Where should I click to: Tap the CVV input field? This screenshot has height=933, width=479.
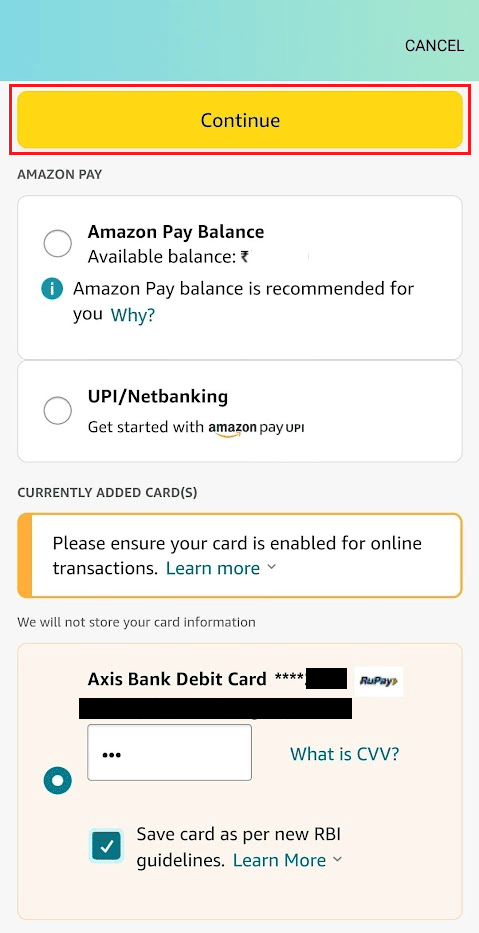coord(170,753)
